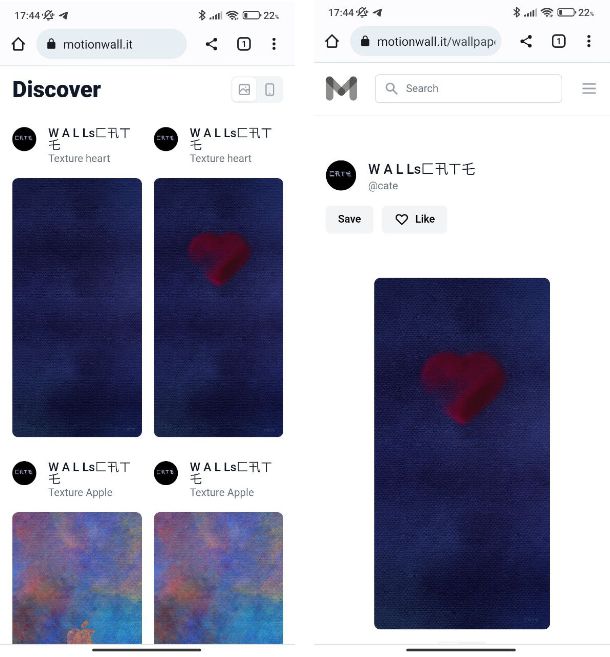View the large heart wallpaper preview
The height and width of the screenshot is (657, 610).
click(462, 453)
